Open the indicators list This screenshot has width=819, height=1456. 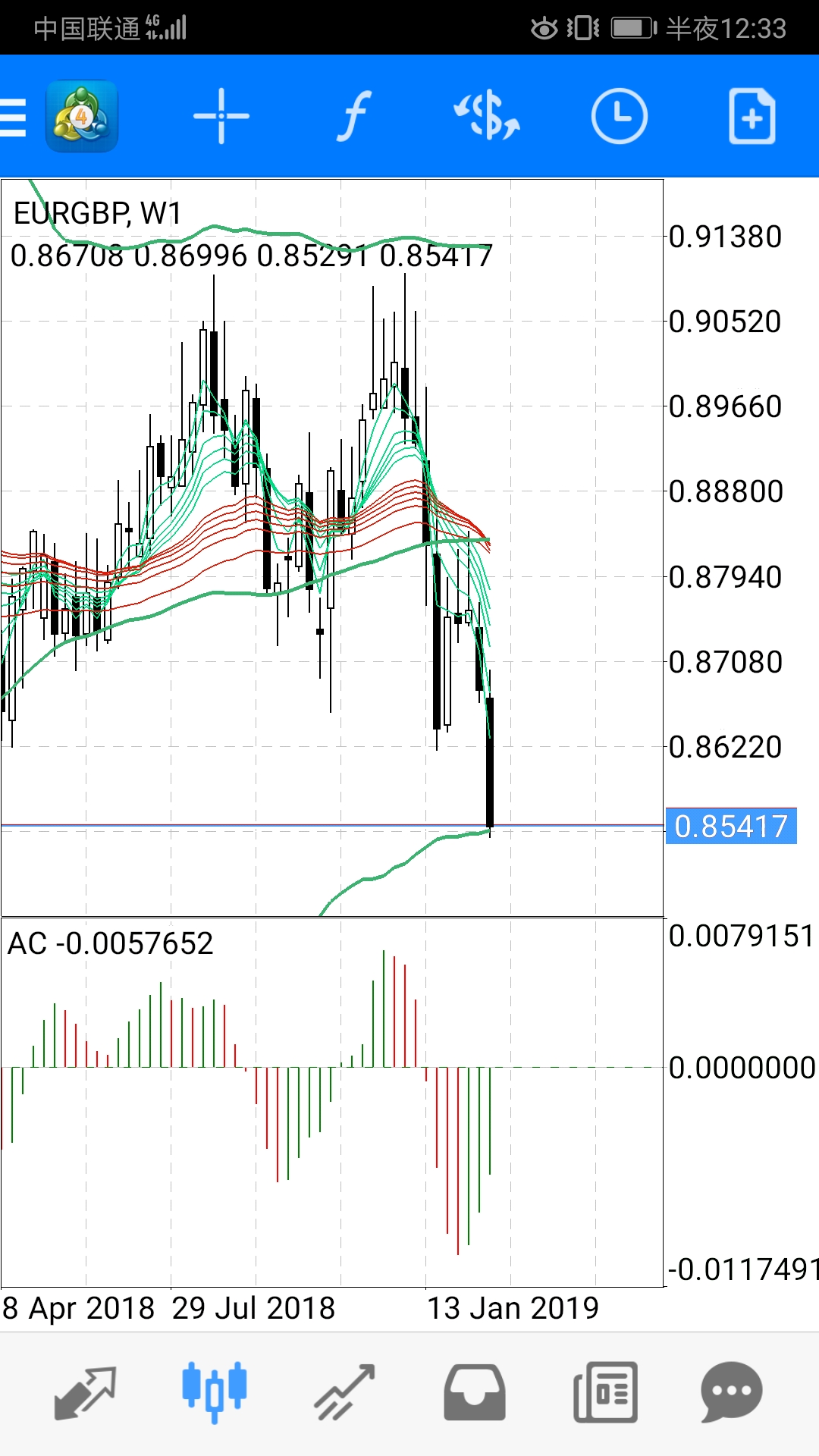pyautogui.click(x=354, y=116)
